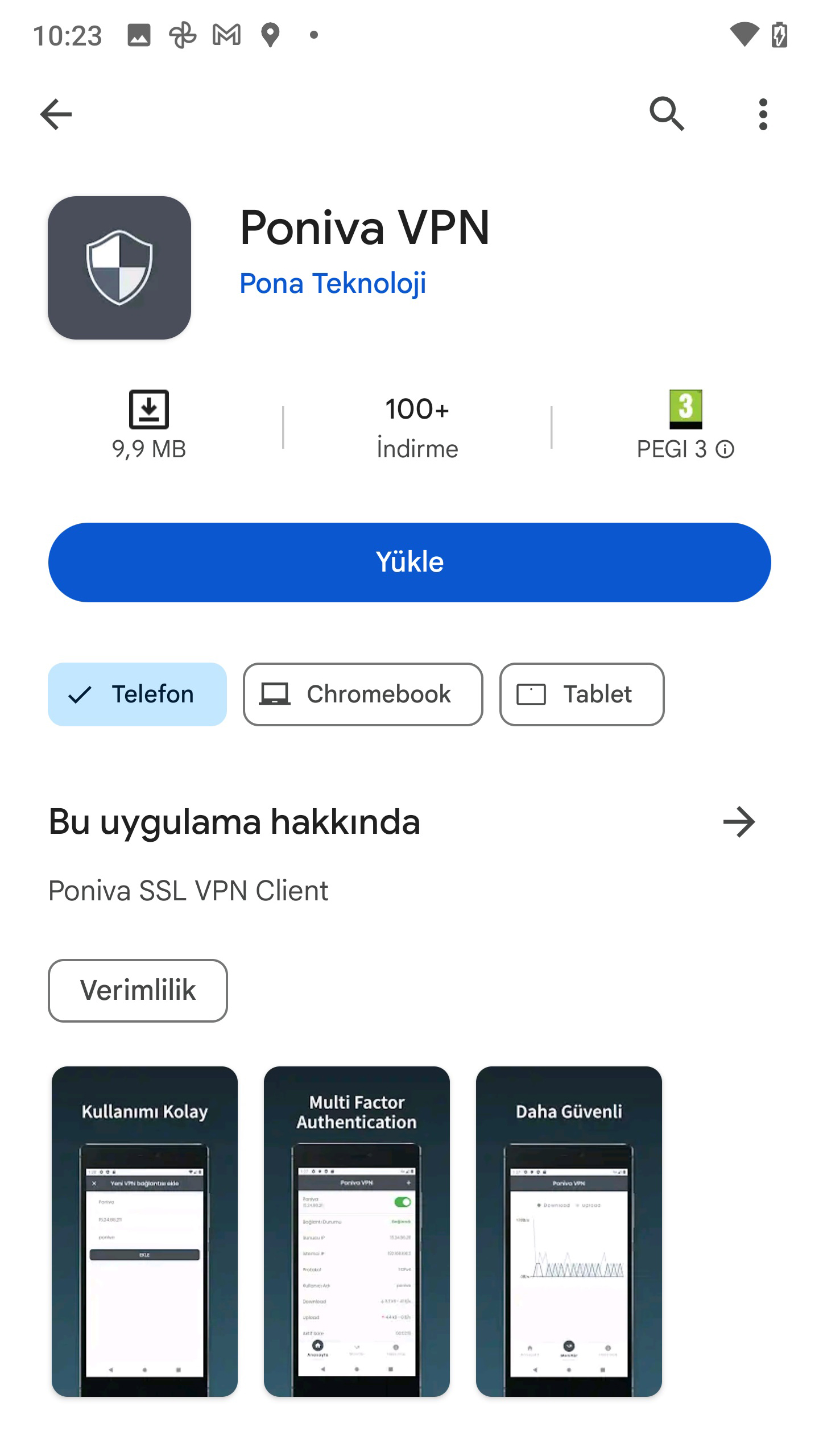View the Kullanımı Kolay screenshot
Image resolution: width=819 pixels, height=1456 pixels.
point(144,1231)
